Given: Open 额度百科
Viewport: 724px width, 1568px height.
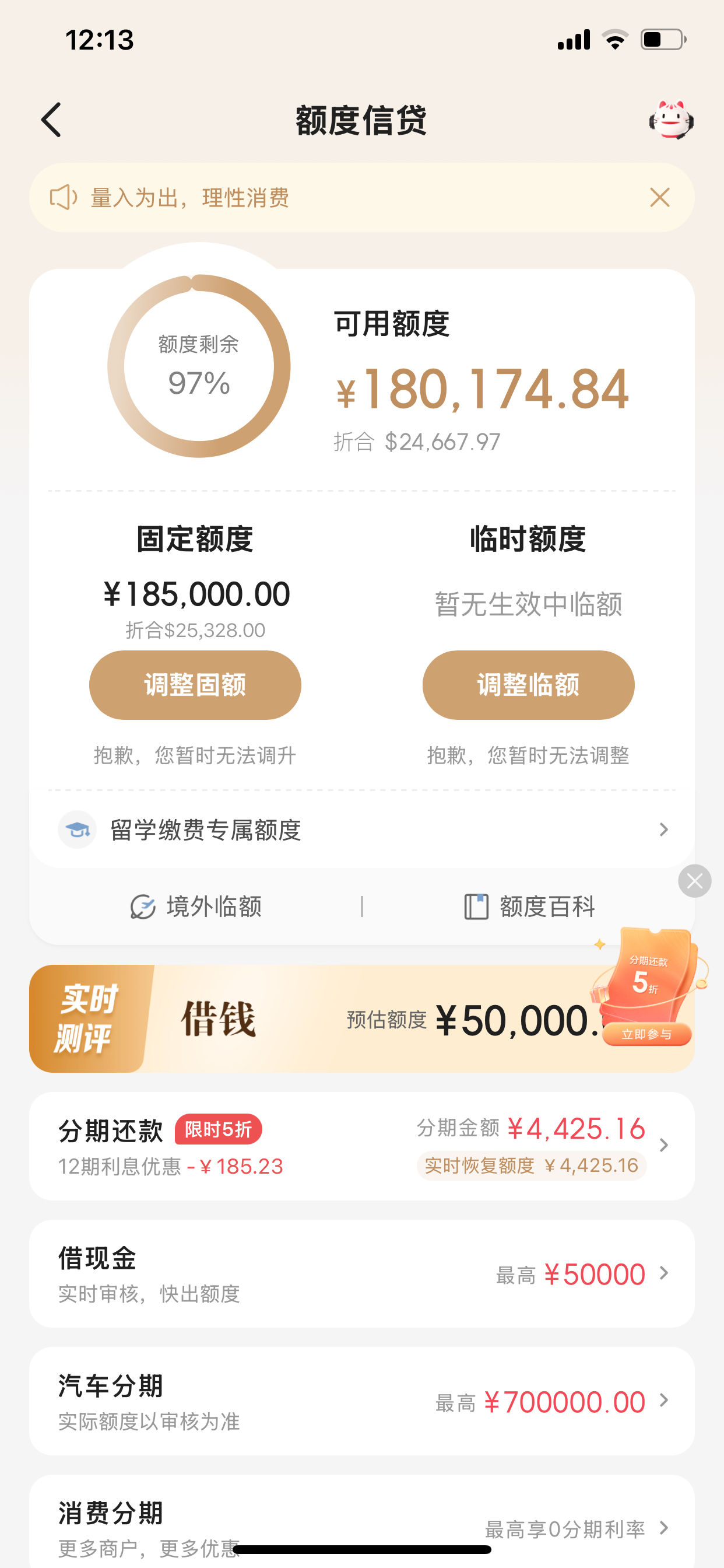Looking at the screenshot, I should [529, 907].
